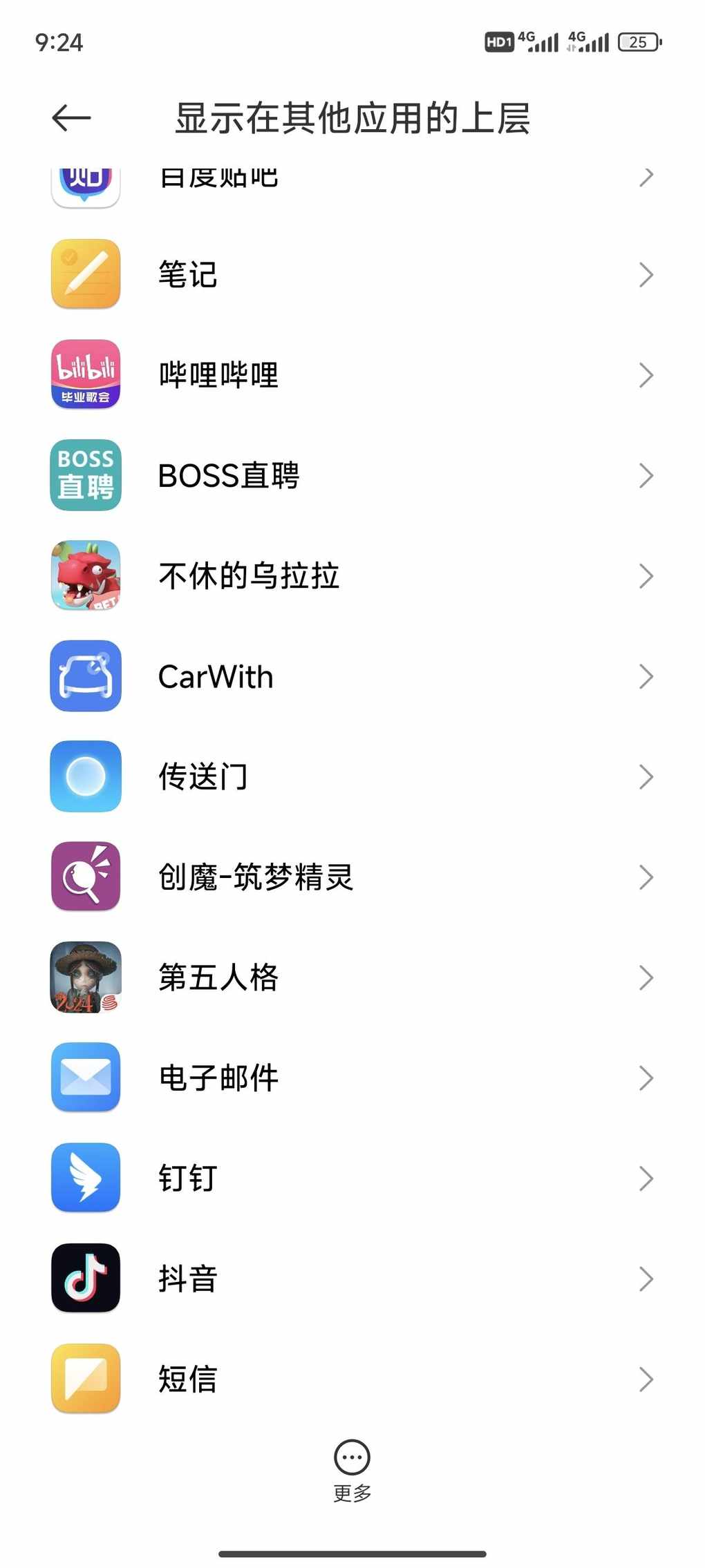Go back using the top-left arrow

coord(71,117)
